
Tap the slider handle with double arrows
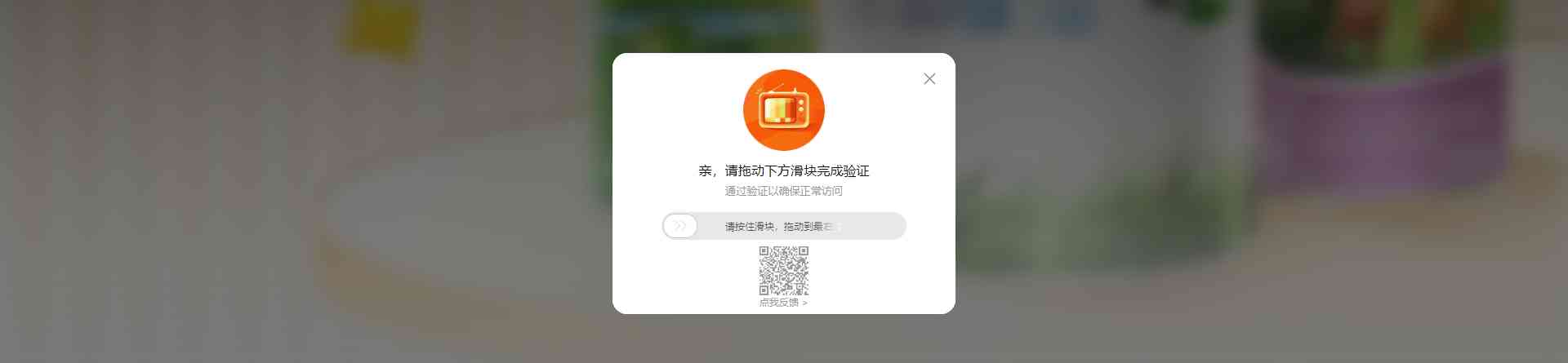click(x=680, y=226)
